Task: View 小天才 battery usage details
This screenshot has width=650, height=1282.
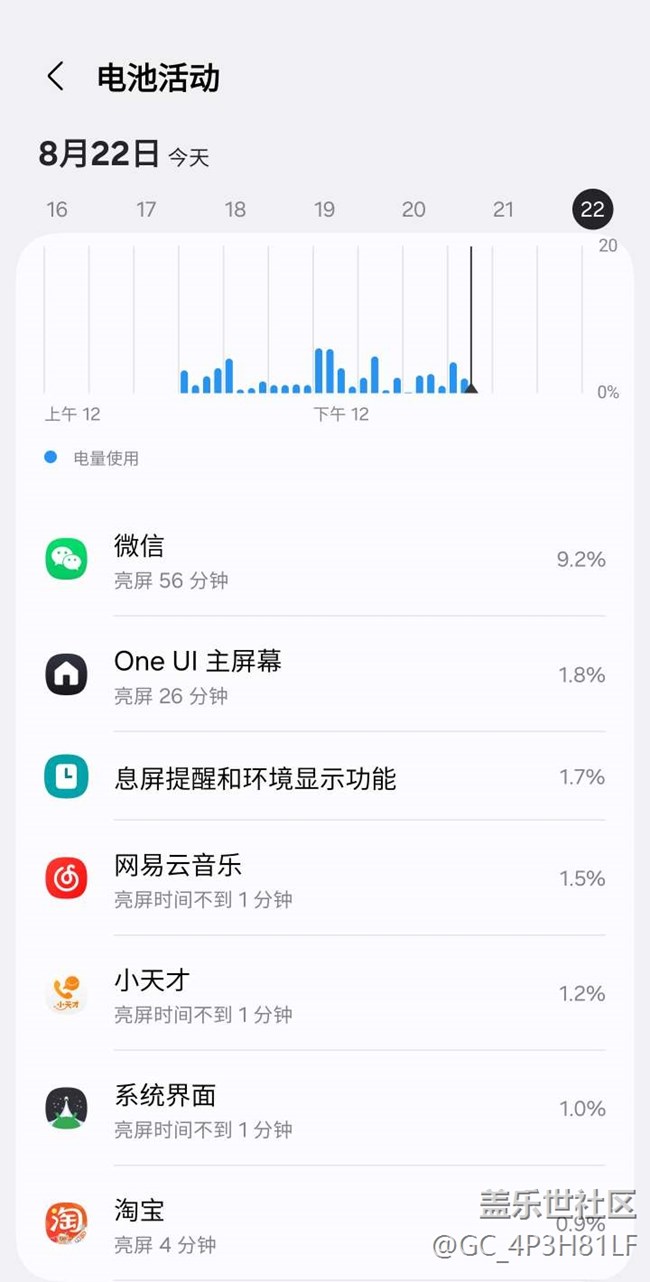Action: click(x=325, y=994)
